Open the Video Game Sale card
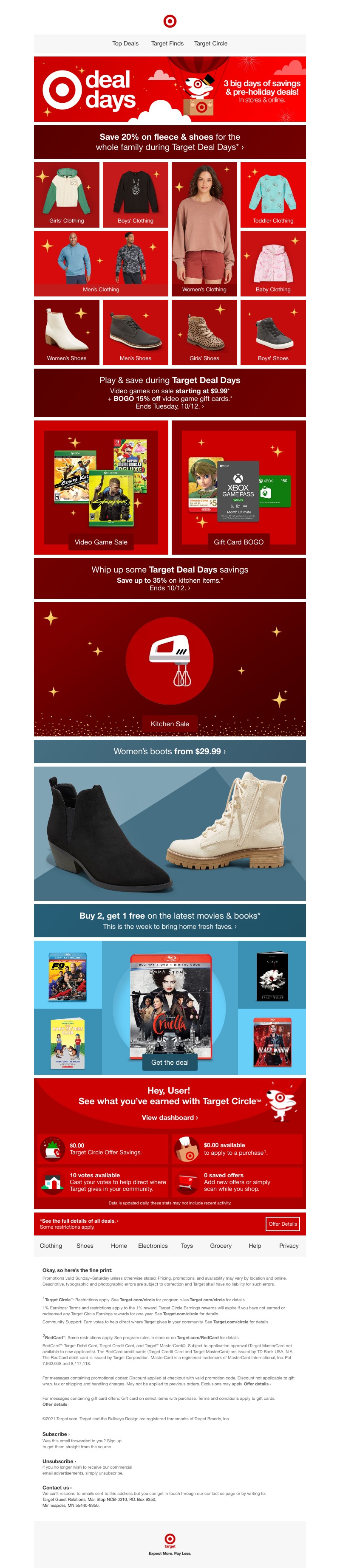340x1568 pixels. pyautogui.click(x=101, y=487)
